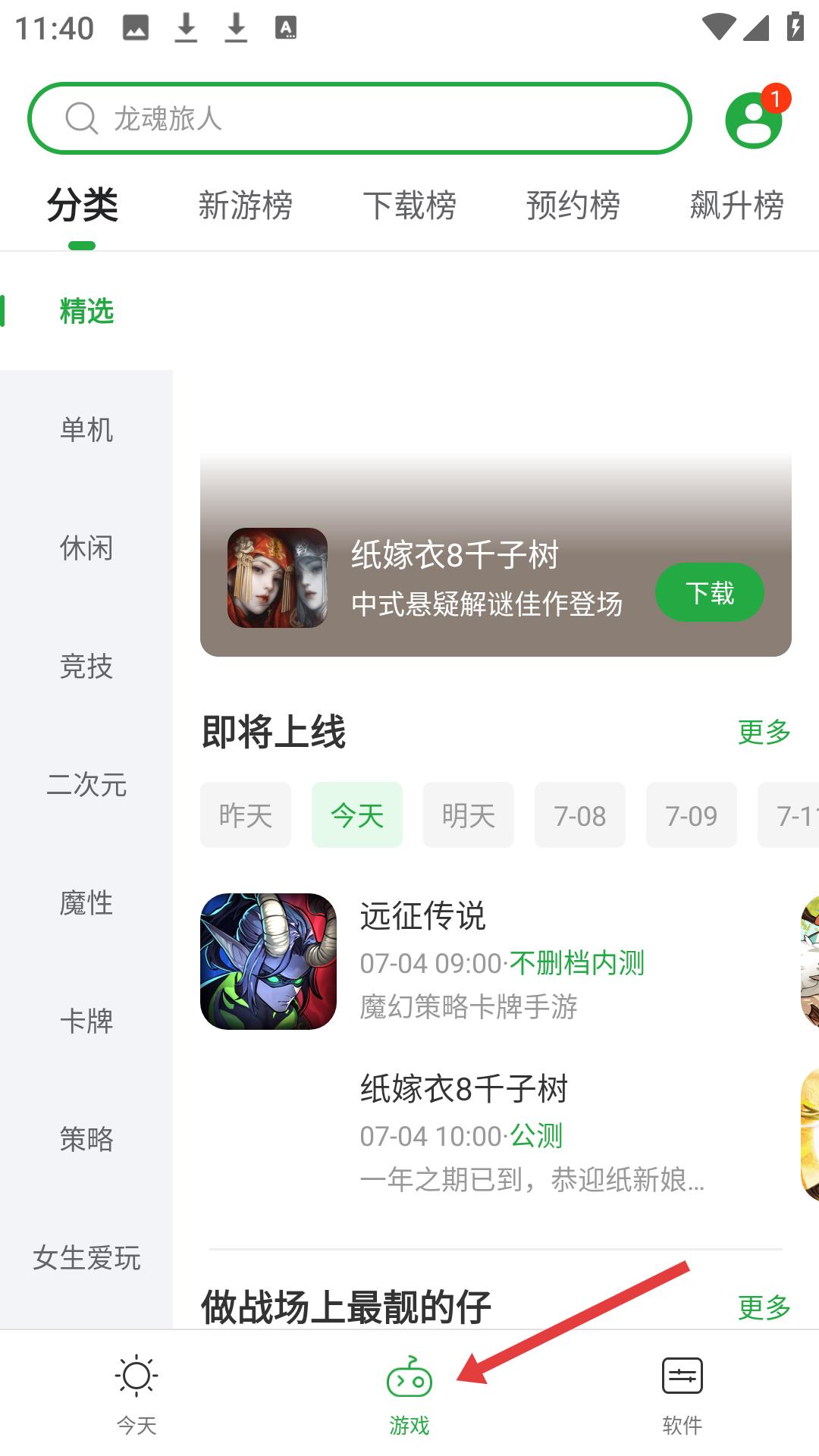Select the 休闲 category
The width and height of the screenshot is (819, 1456).
(86, 548)
